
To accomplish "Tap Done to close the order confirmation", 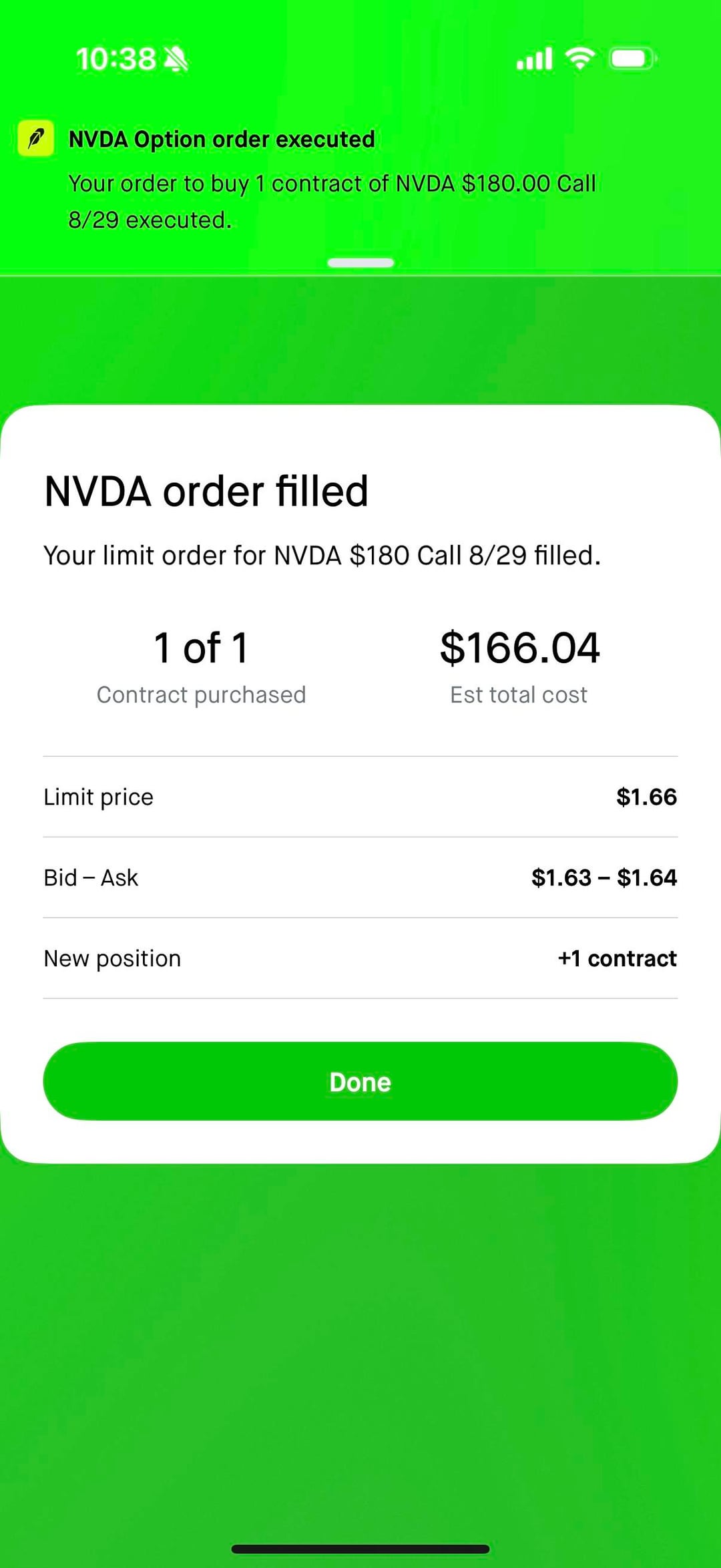I will coord(360,1081).
